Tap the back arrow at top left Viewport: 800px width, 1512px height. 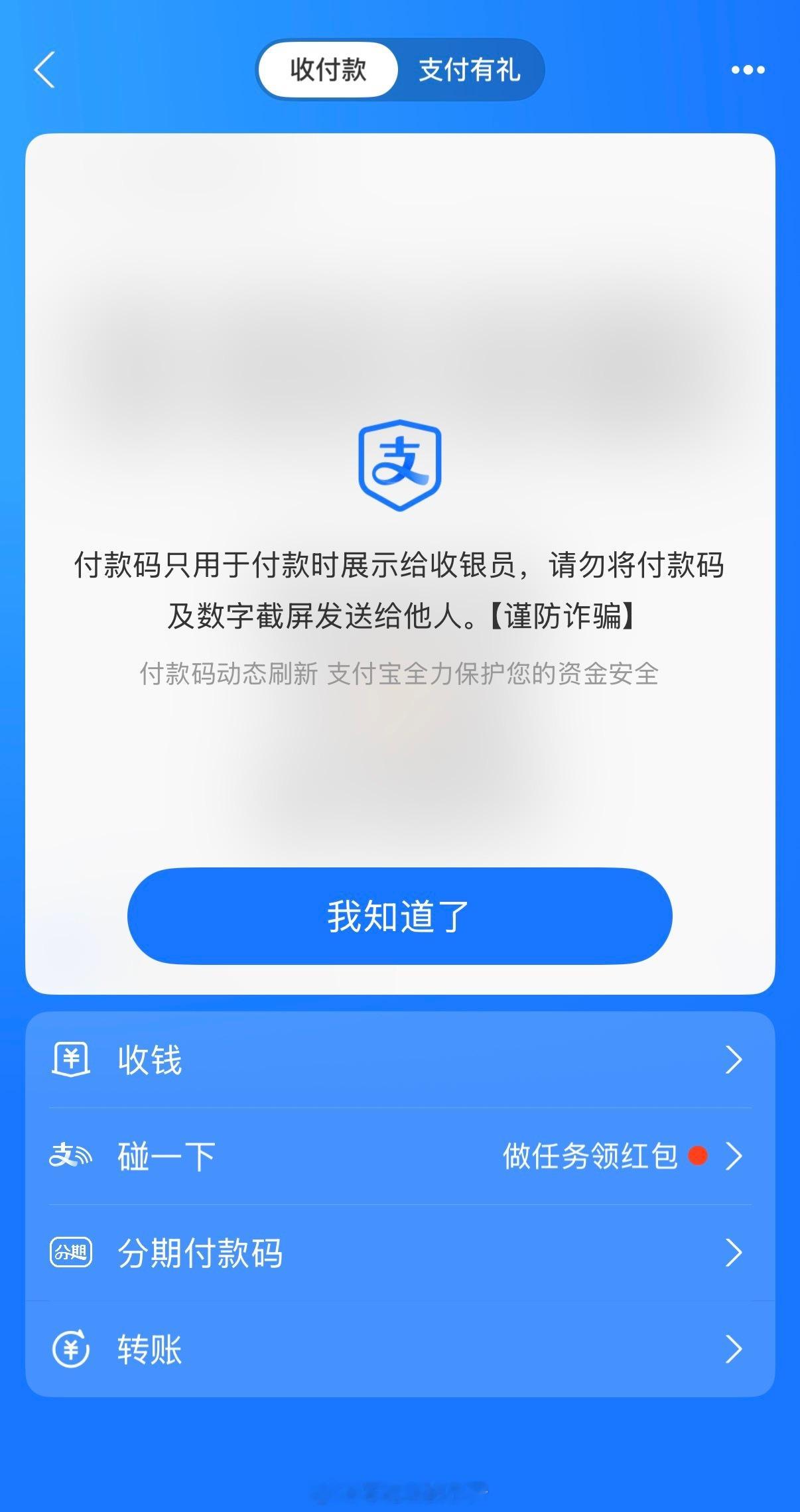(x=44, y=69)
